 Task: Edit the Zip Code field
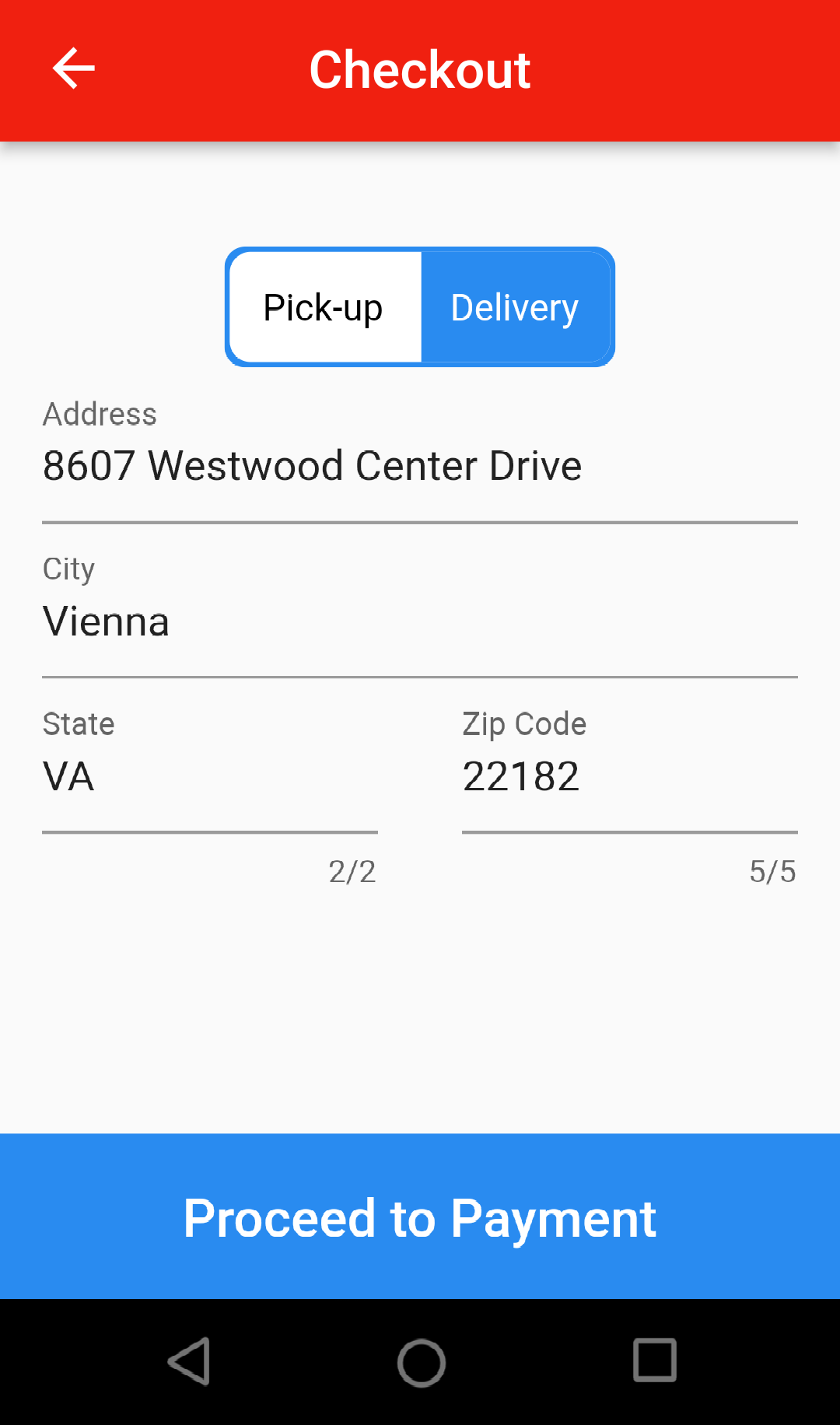[x=630, y=776]
